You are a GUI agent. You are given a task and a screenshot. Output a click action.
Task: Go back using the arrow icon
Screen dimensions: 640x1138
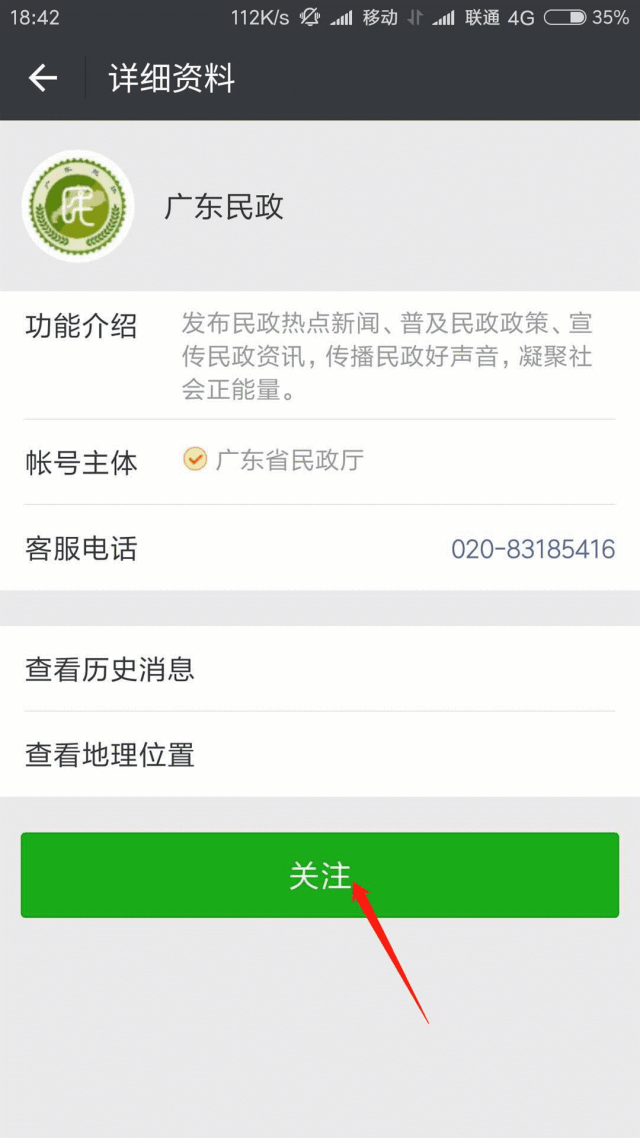[43, 78]
